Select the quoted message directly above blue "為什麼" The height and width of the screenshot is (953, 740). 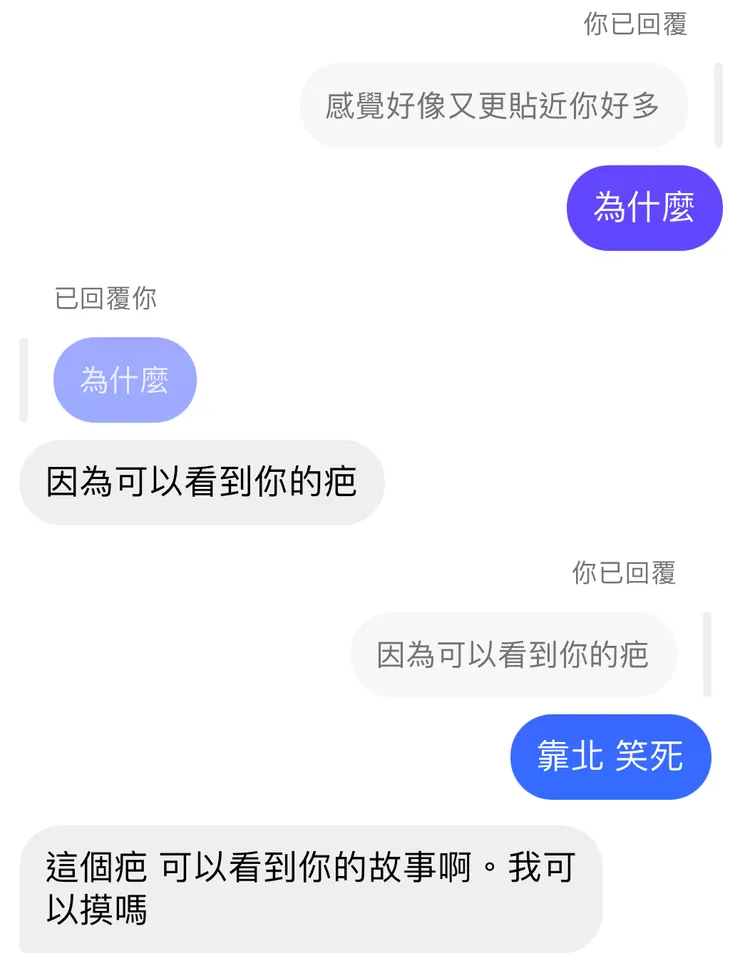tap(496, 105)
